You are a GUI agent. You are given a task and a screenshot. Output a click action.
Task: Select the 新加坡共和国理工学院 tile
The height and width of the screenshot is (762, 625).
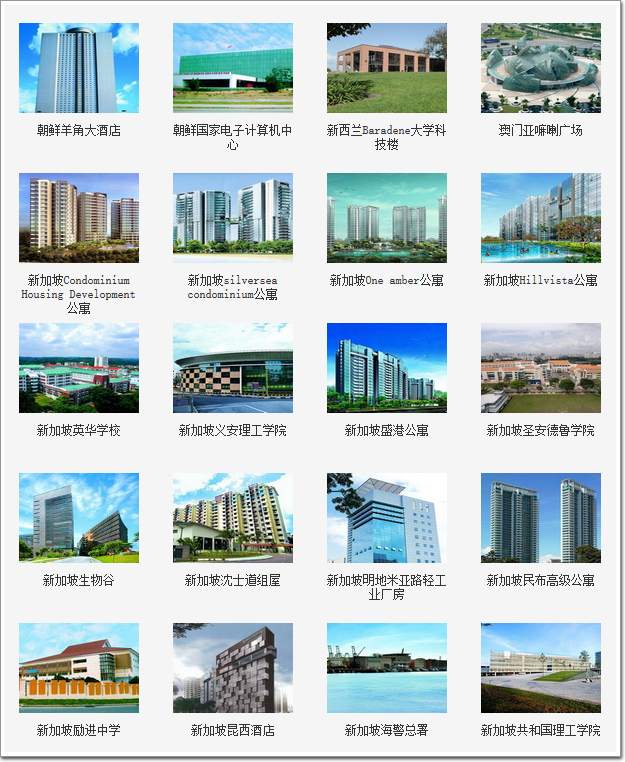(541, 668)
